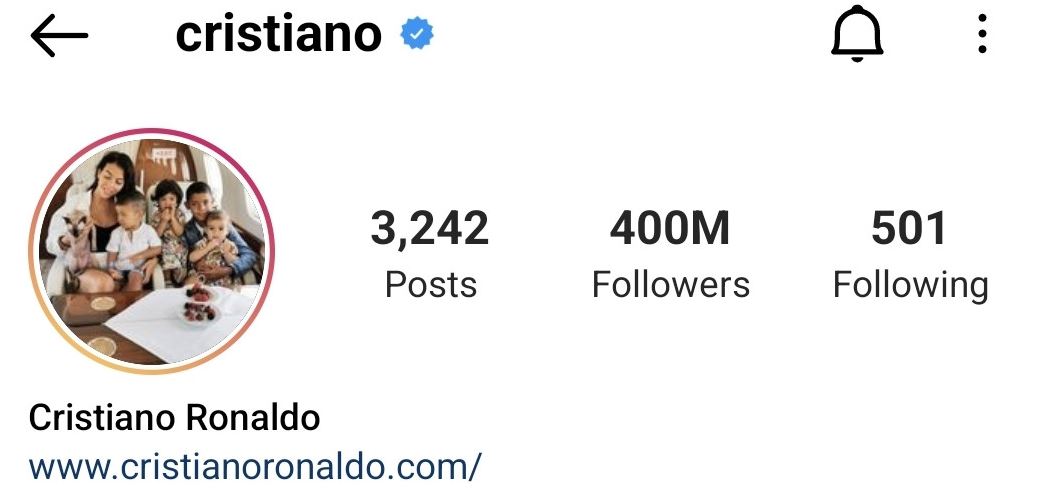The width and height of the screenshot is (1044, 504).
Task: Open the three-dot overflow menu
Action: [982, 37]
